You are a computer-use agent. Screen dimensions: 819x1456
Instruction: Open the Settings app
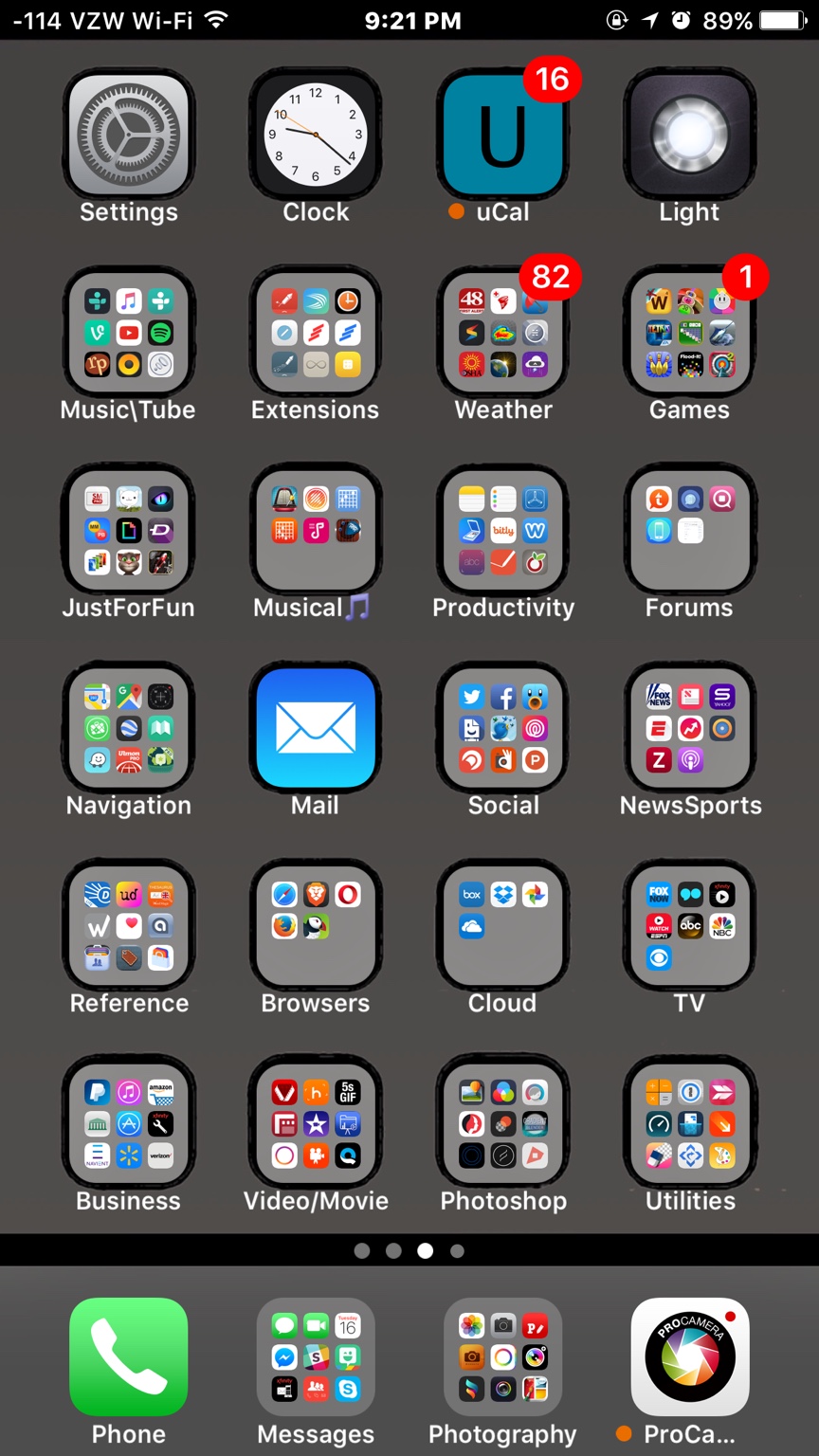pos(129,135)
